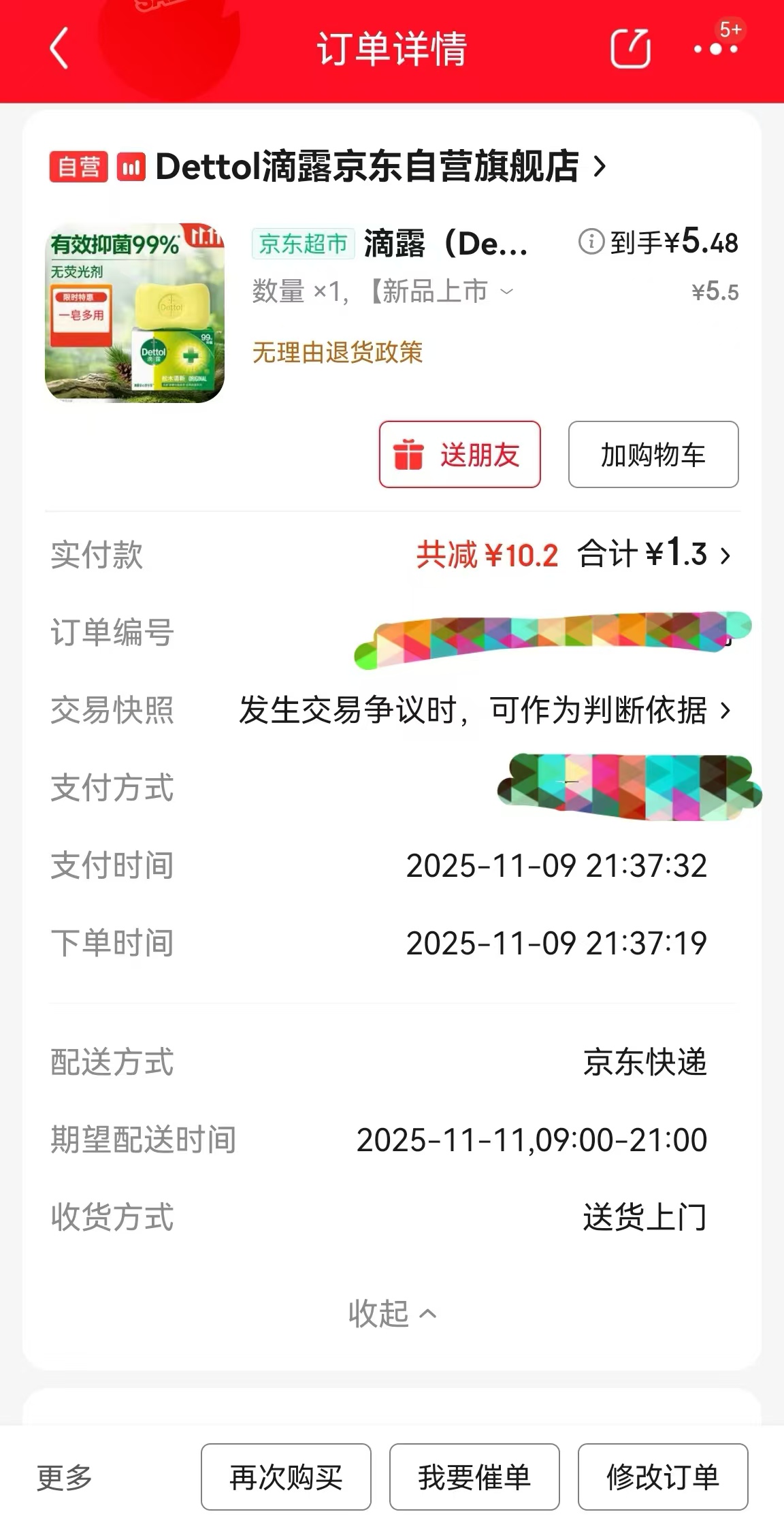Viewport: 784px width, 1529px height.
Task: Add item via 加购物车
Action: pyautogui.click(x=653, y=454)
